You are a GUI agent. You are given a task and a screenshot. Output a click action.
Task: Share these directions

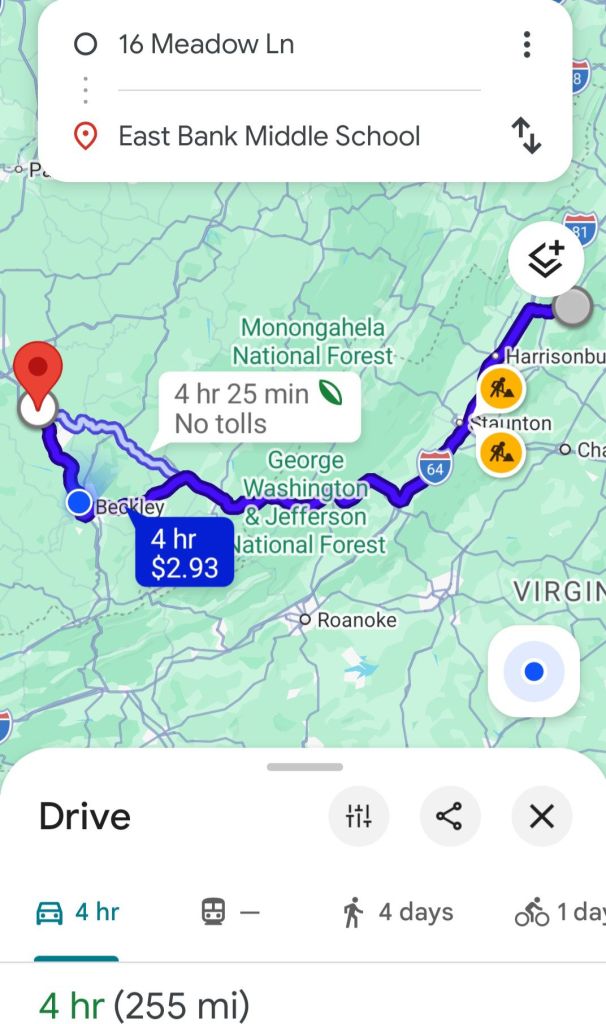tap(450, 816)
